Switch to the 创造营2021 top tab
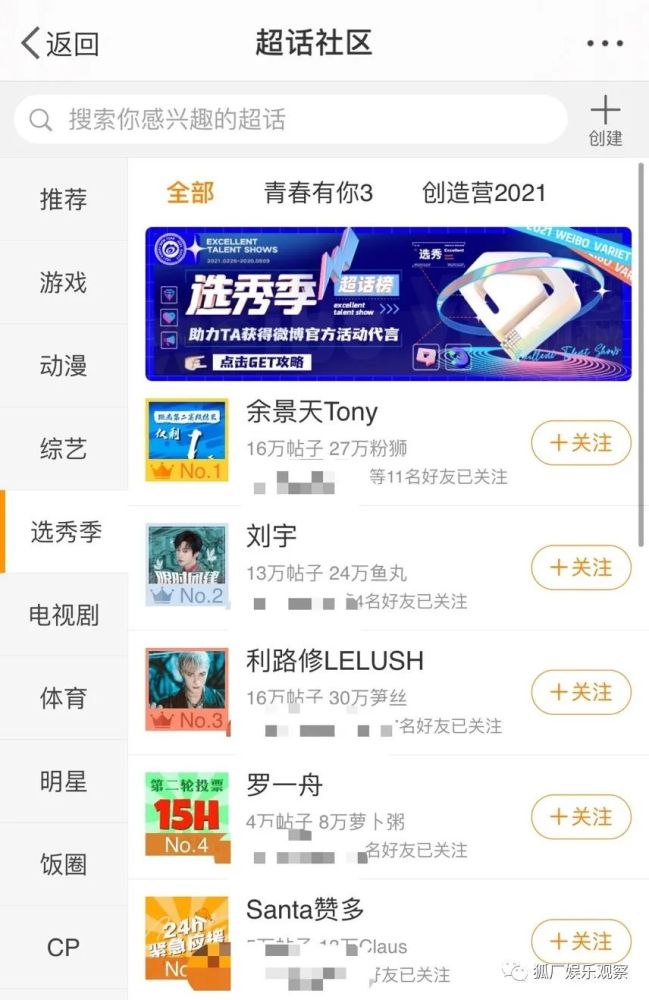Viewport: 649px width, 1000px height. point(484,193)
